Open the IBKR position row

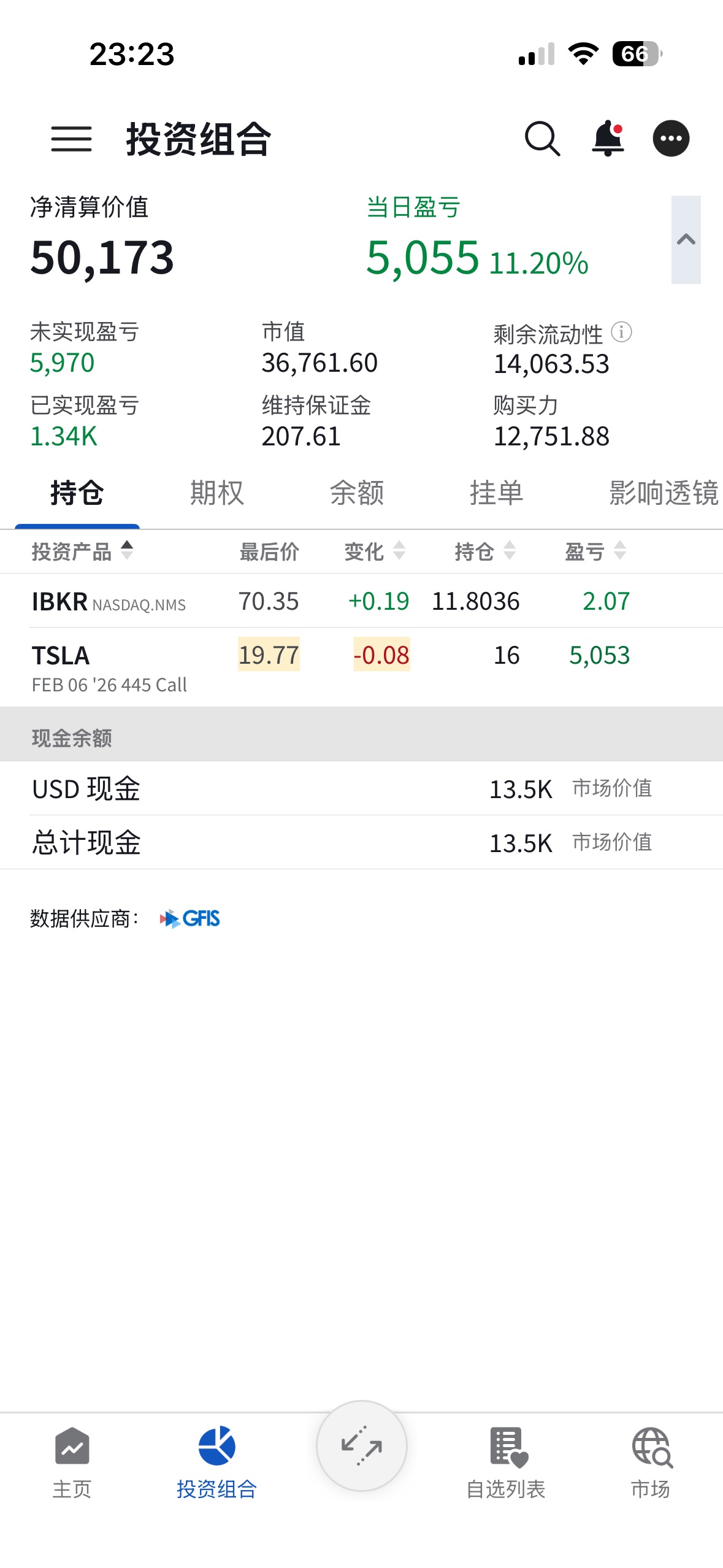coord(331,601)
